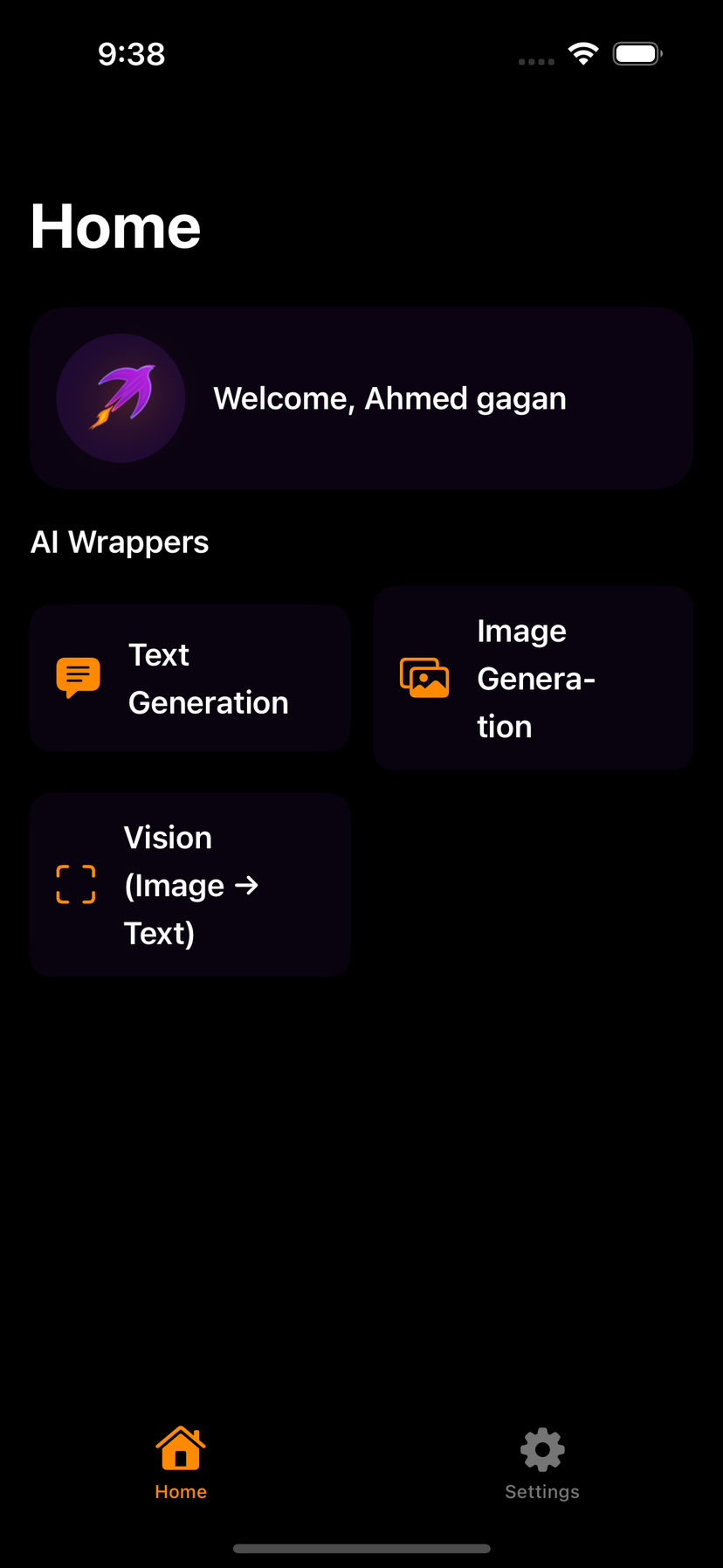This screenshot has width=723, height=1568.
Task: Tap the Welcome, Ahmed gagan card
Action: click(x=361, y=397)
